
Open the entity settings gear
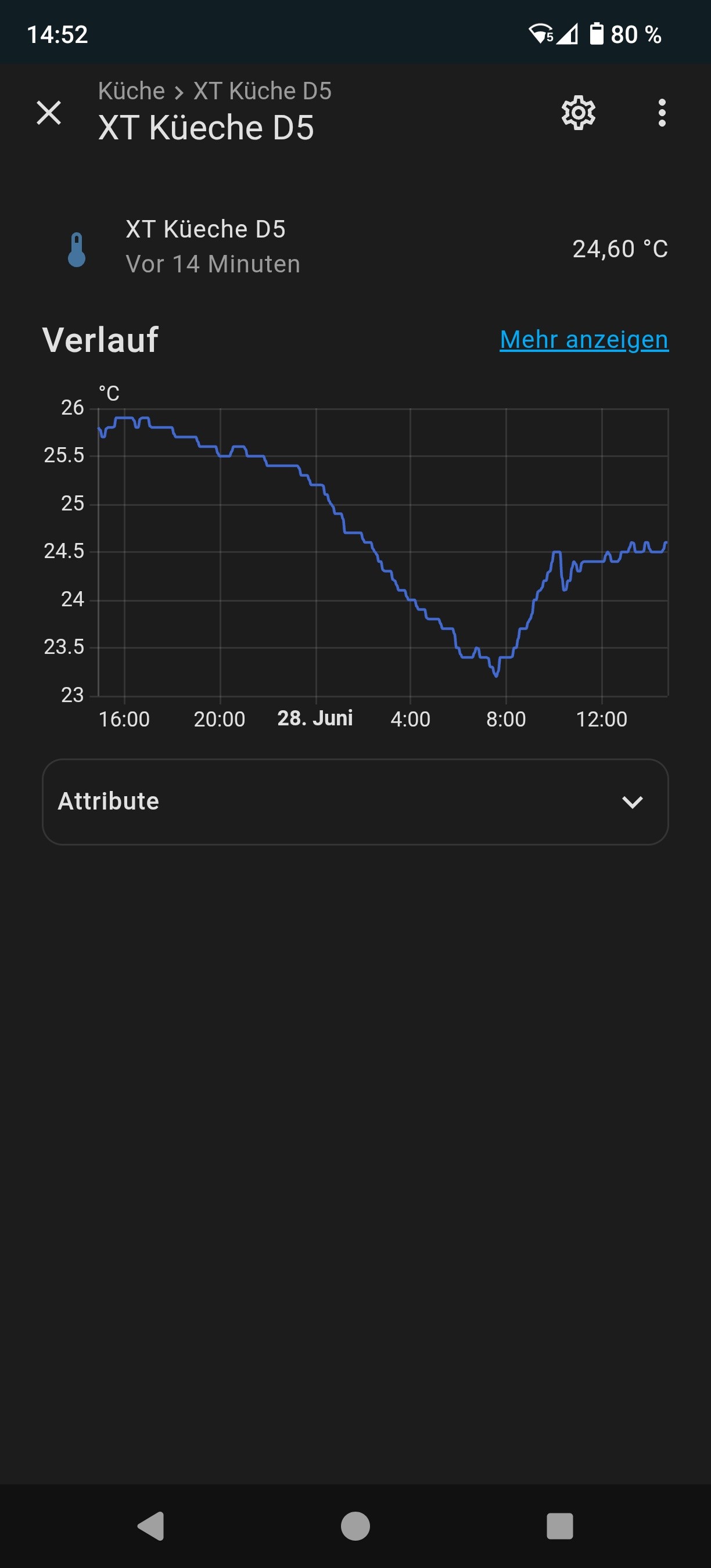[577, 113]
